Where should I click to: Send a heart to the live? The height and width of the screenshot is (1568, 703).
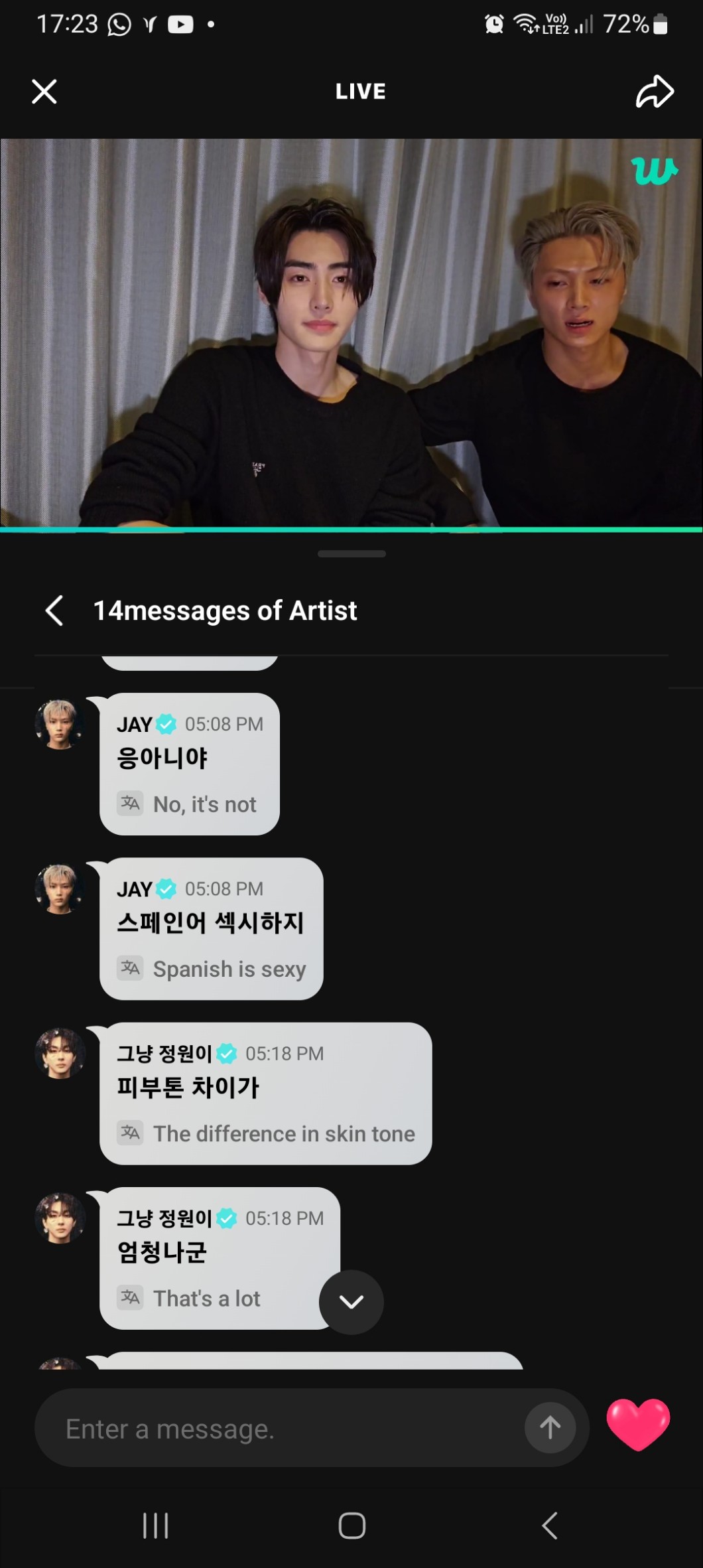coord(638,1424)
